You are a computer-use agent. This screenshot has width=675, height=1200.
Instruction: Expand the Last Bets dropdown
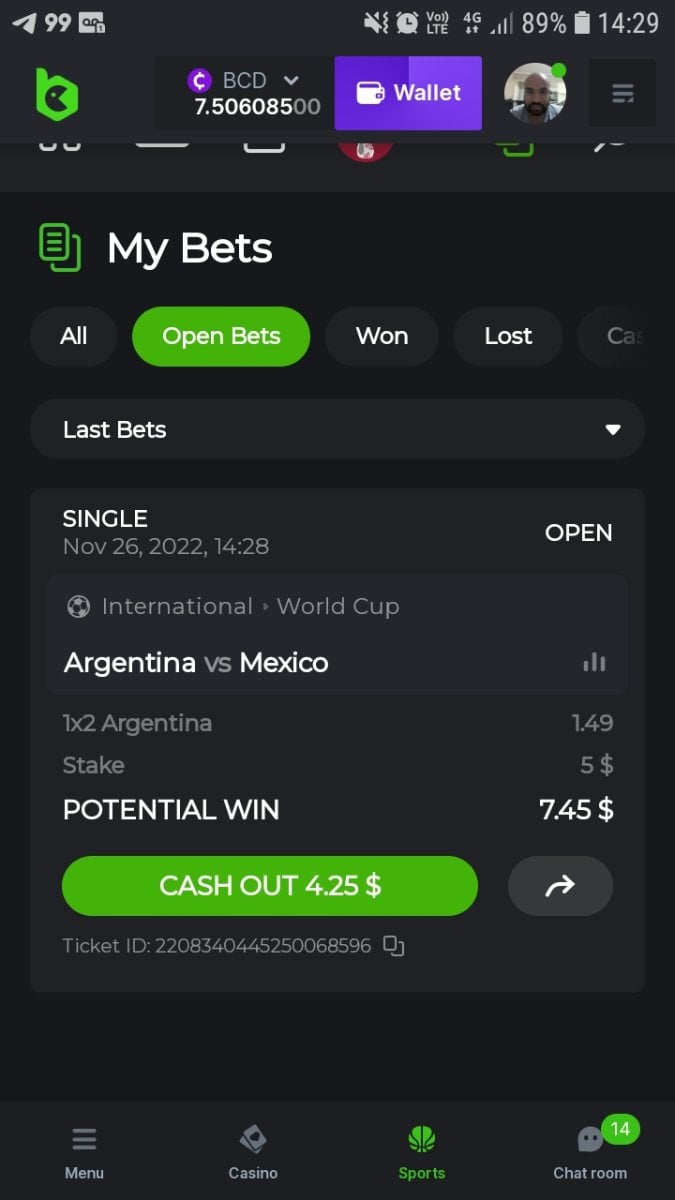[x=337, y=430]
